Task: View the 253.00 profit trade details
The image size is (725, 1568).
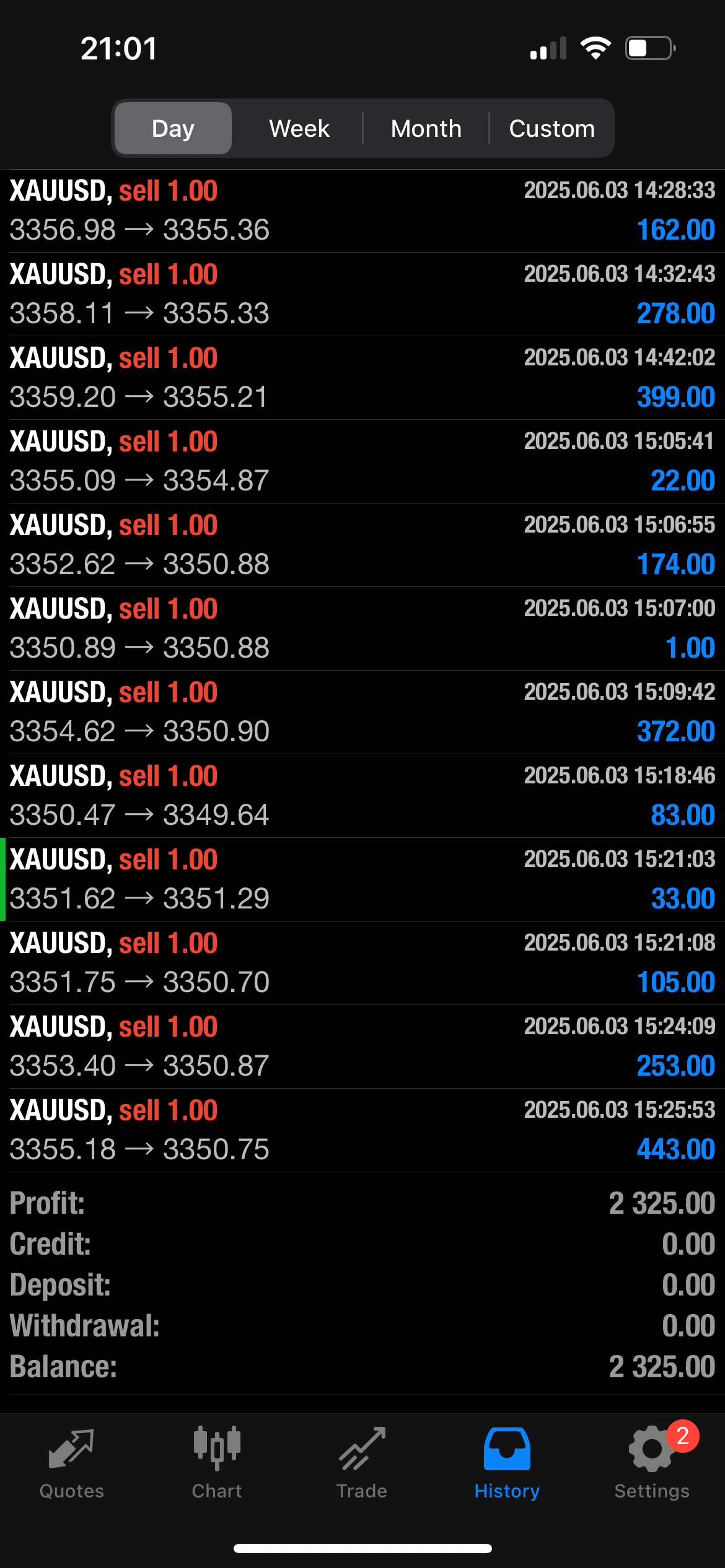Action: pos(362,1047)
